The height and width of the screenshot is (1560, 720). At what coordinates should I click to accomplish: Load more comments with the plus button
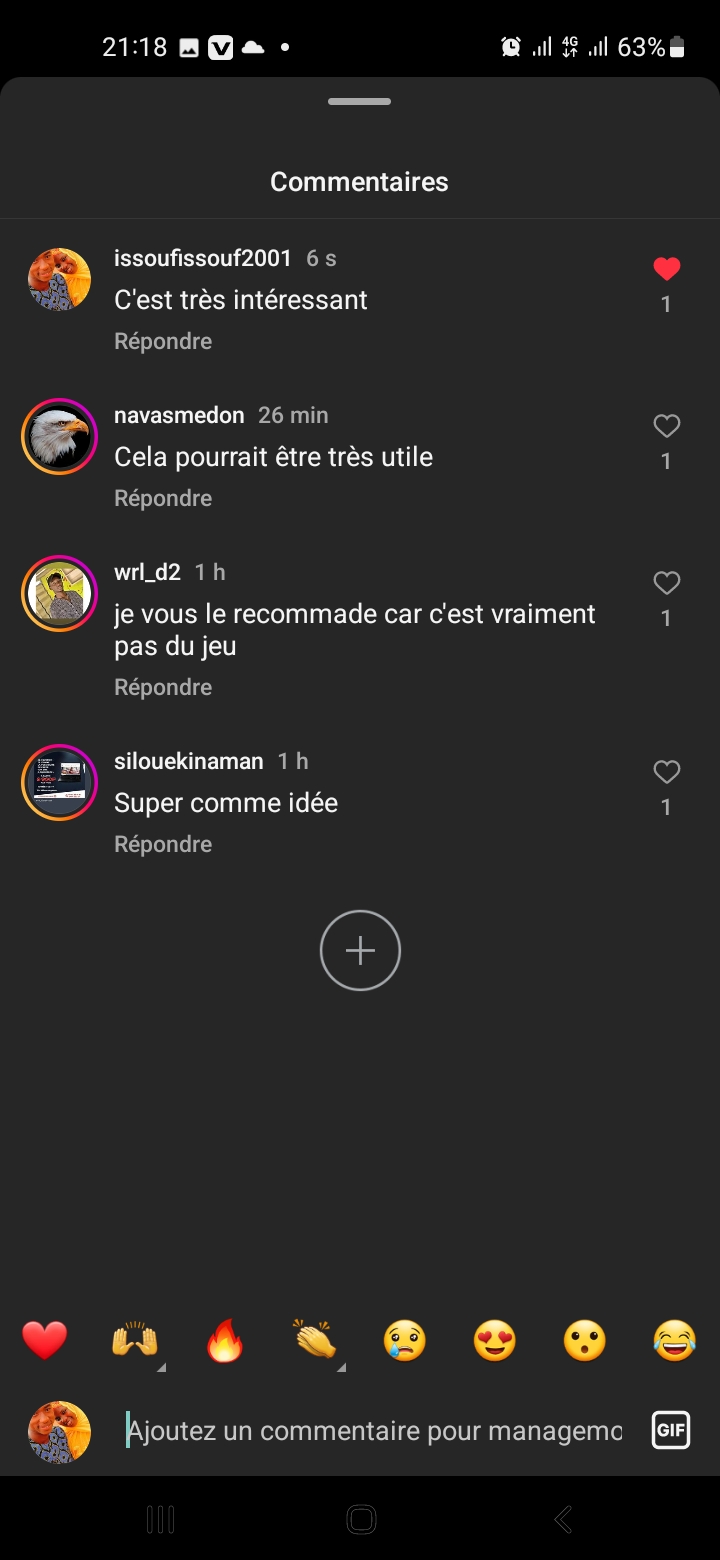point(360,951)
